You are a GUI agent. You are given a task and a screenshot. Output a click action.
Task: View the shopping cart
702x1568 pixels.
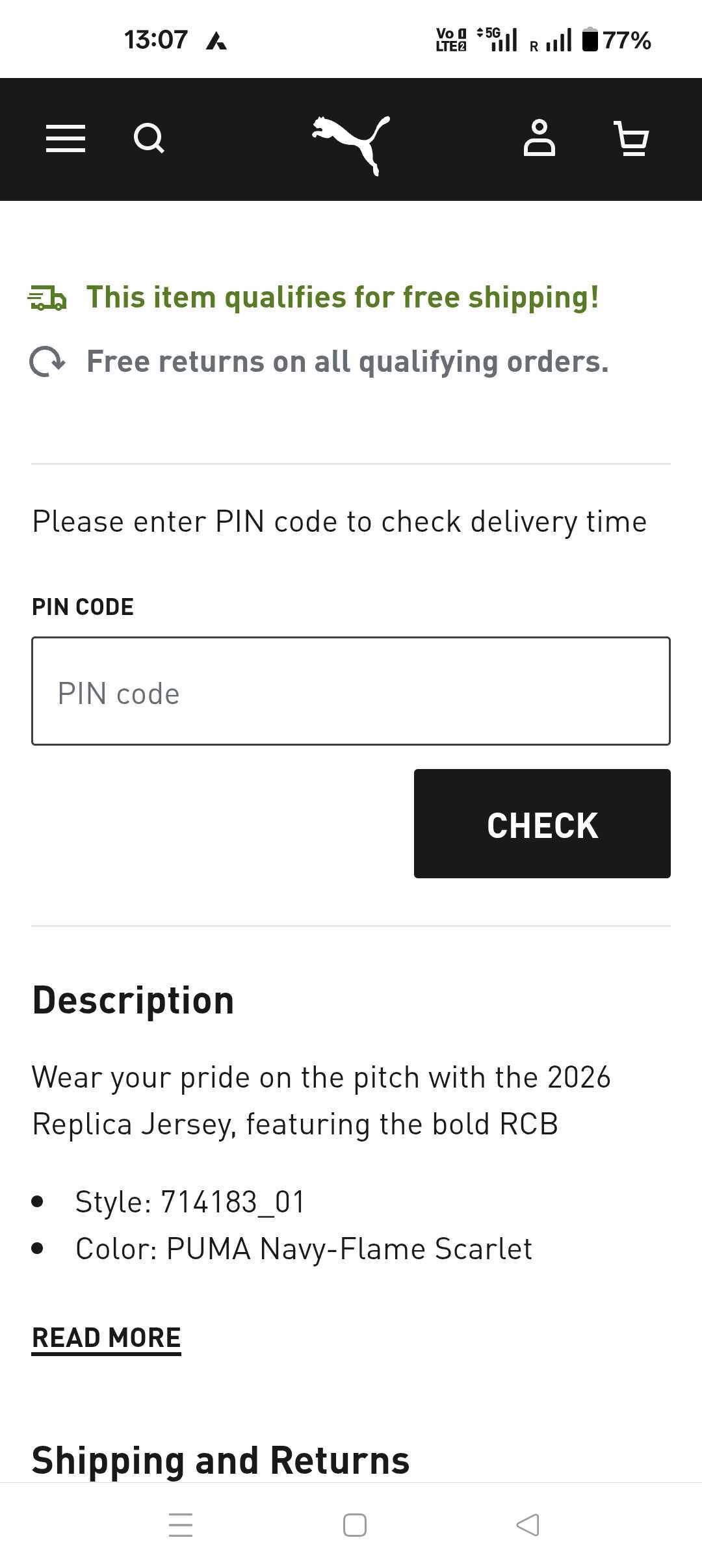pos(632,138)
